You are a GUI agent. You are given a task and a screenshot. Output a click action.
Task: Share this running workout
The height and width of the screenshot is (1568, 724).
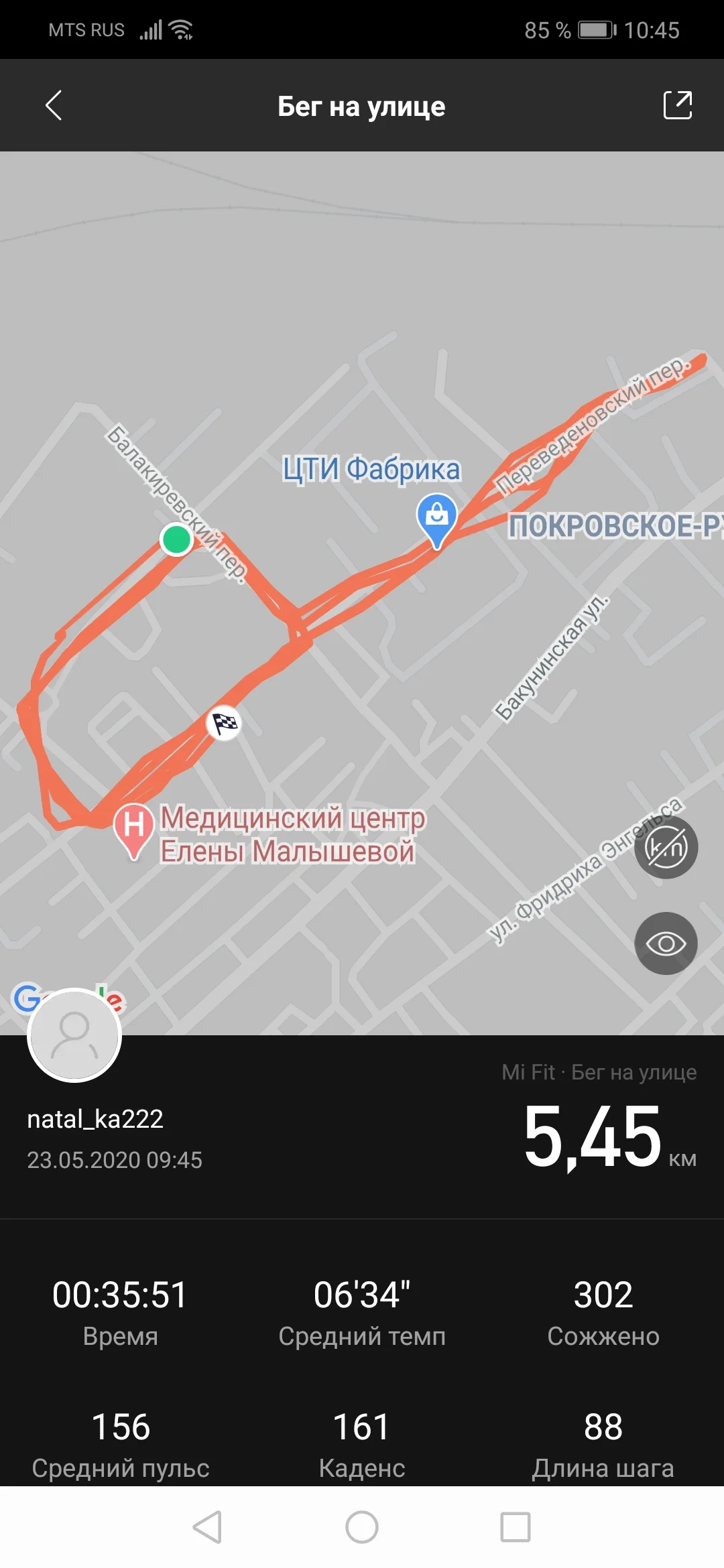click(677, 106)
